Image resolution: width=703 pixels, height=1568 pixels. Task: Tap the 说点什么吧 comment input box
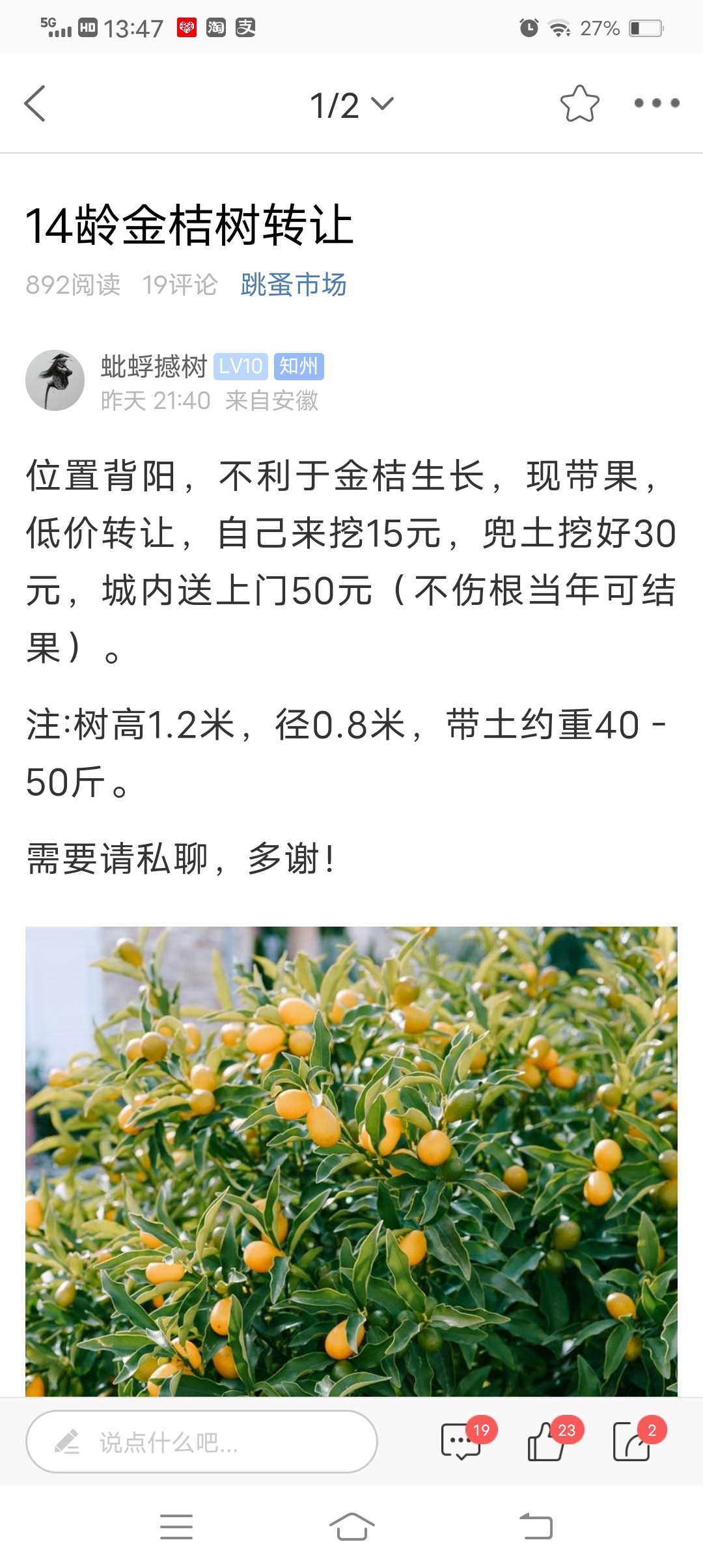[x=202, y=1442]
